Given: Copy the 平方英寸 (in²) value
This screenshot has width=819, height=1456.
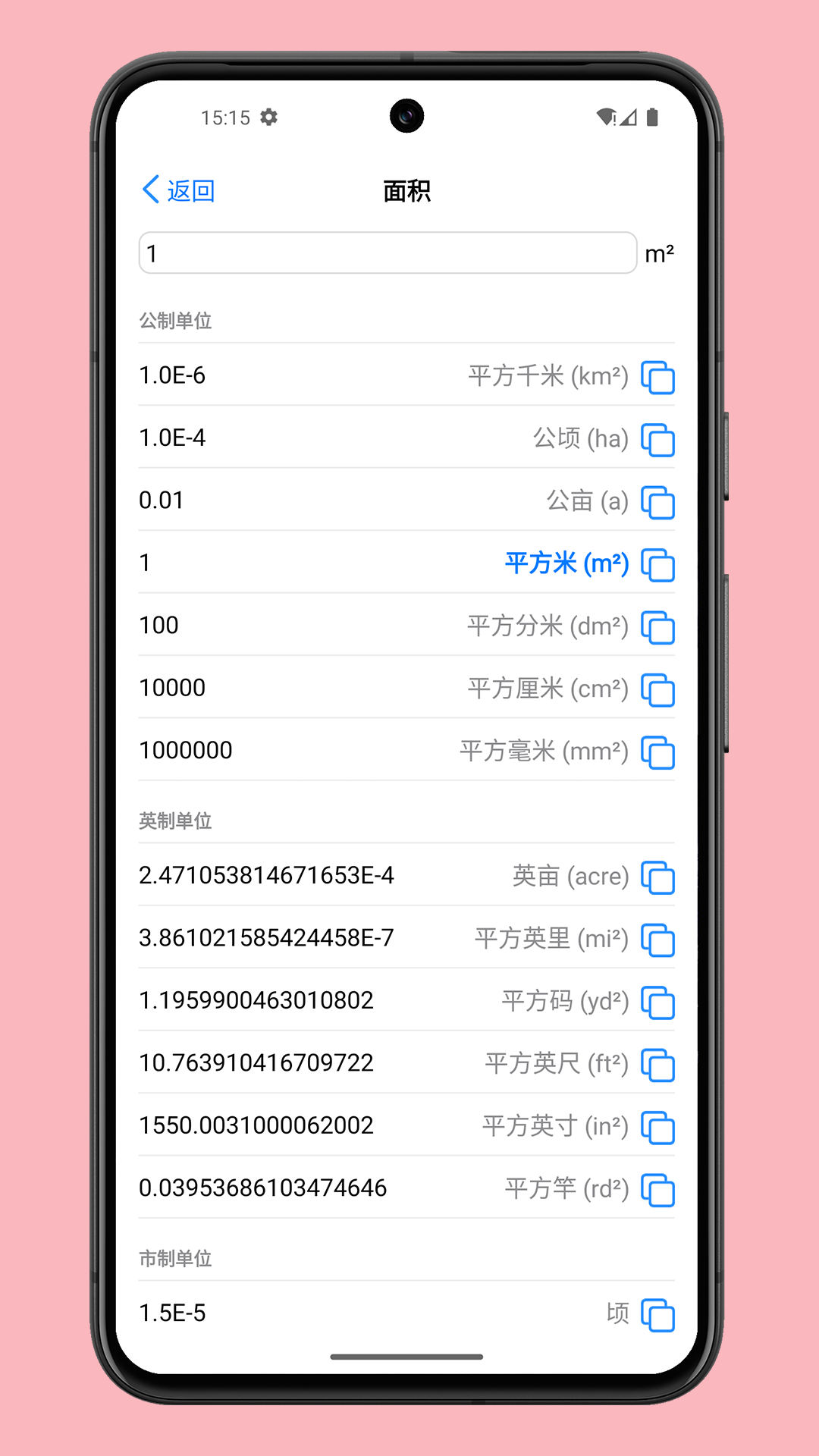Looking at the screenshot, I should 657,1128.
